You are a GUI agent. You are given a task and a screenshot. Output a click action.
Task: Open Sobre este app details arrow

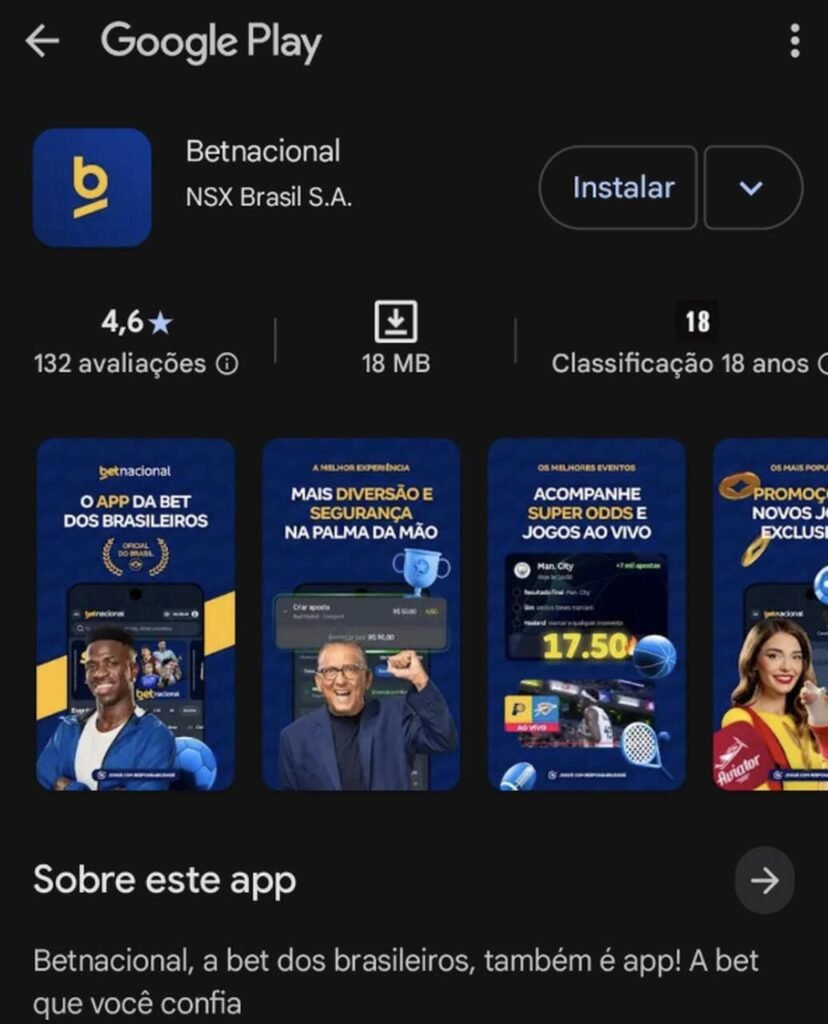click(764, 881)
